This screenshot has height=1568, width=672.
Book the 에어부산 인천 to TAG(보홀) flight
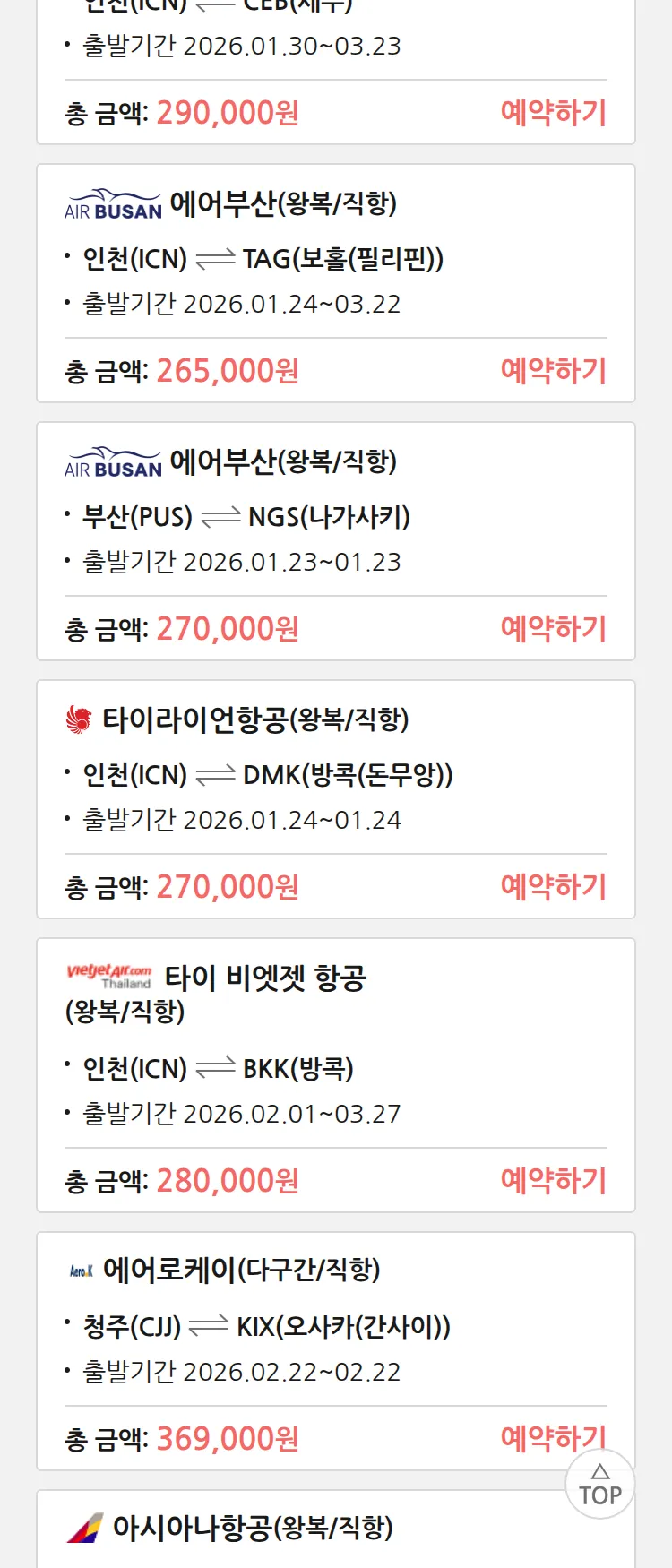[553, 371]
